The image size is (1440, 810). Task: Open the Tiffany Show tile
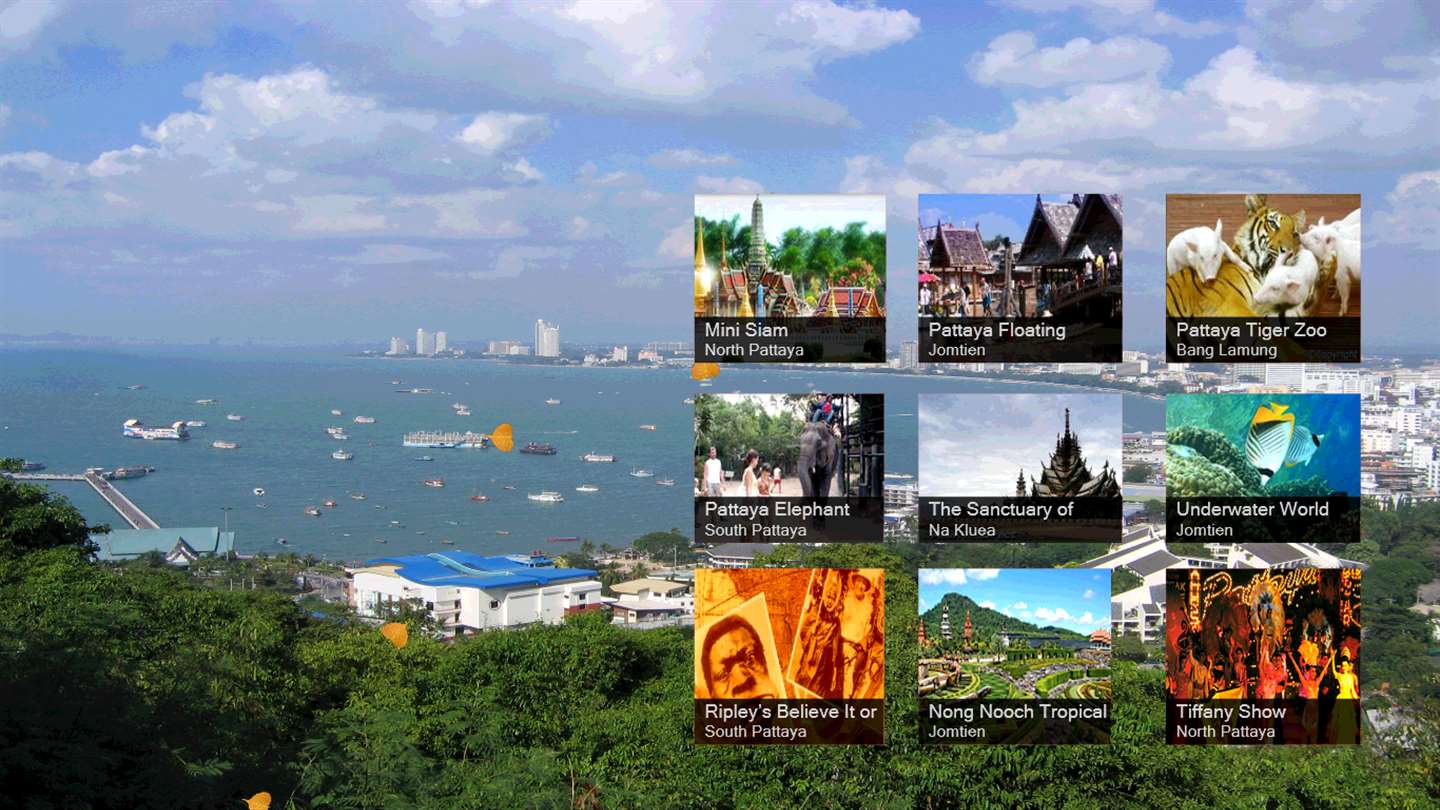(1262, 656)
